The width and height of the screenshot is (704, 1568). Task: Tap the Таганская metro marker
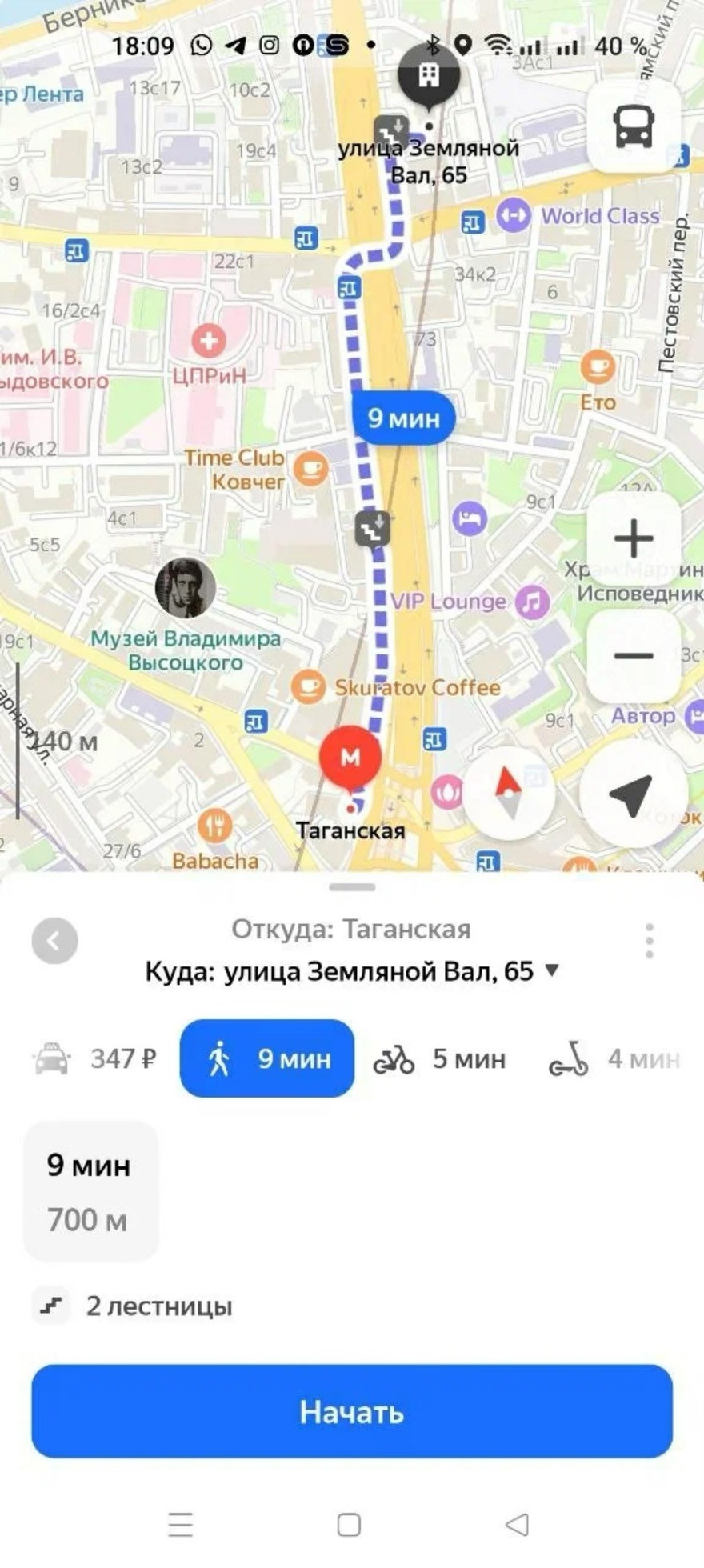350,757
